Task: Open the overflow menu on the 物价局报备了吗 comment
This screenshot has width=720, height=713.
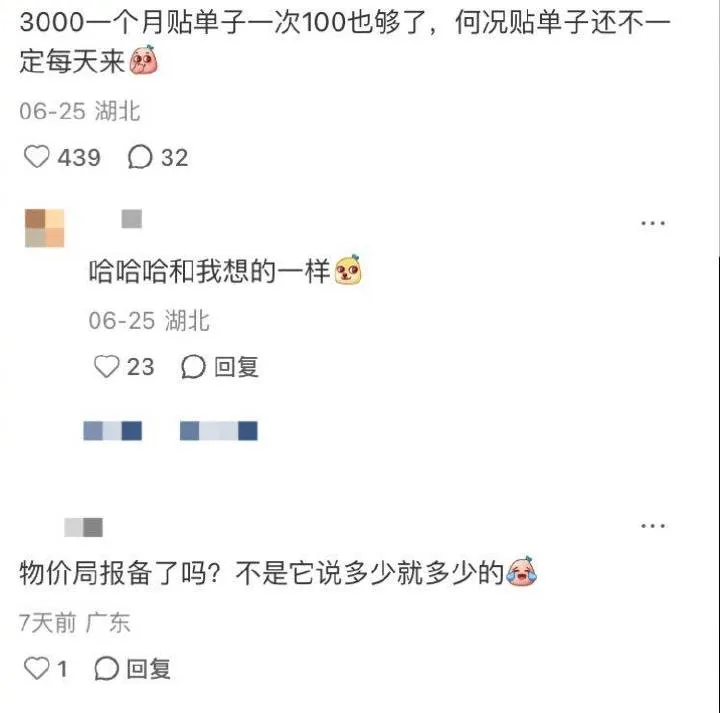Action: point(652,525)
